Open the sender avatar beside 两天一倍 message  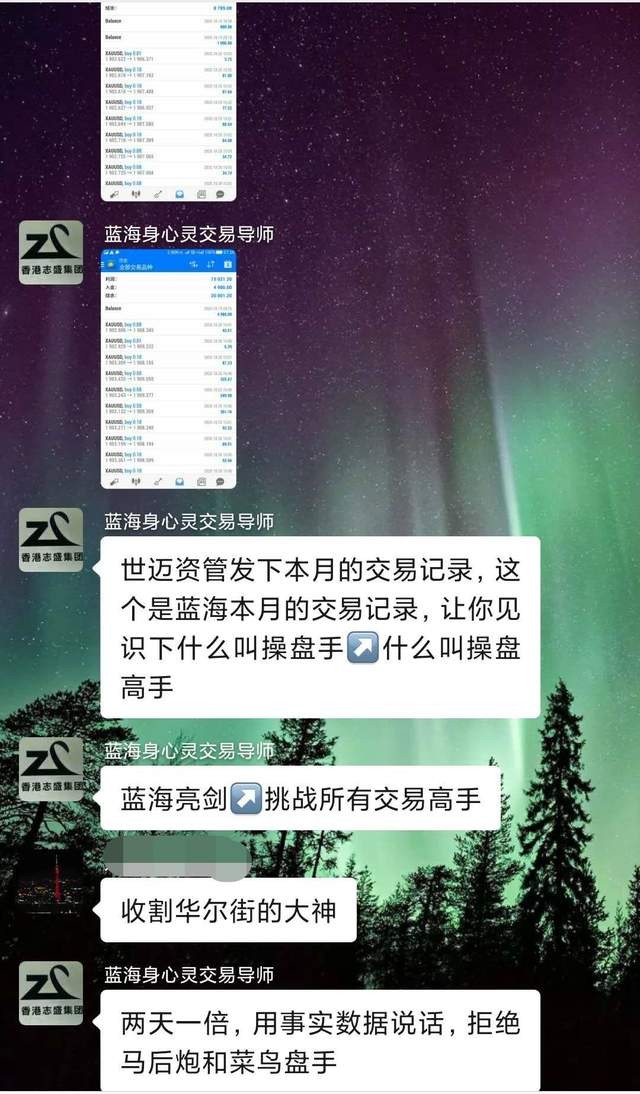point(51,993)
